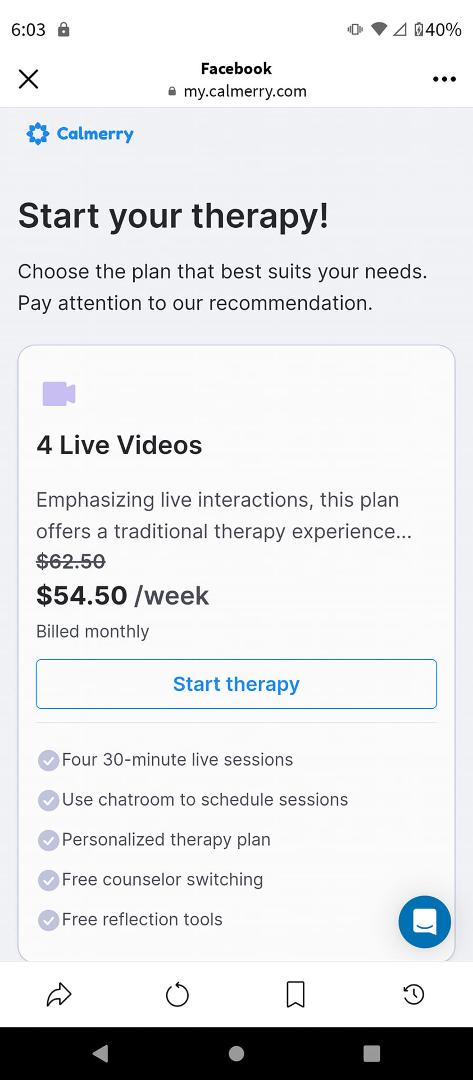Image resolution: width=473 pixels, height=1080 pixels.
Task: Share this page
Action: (x=59, y=995)
